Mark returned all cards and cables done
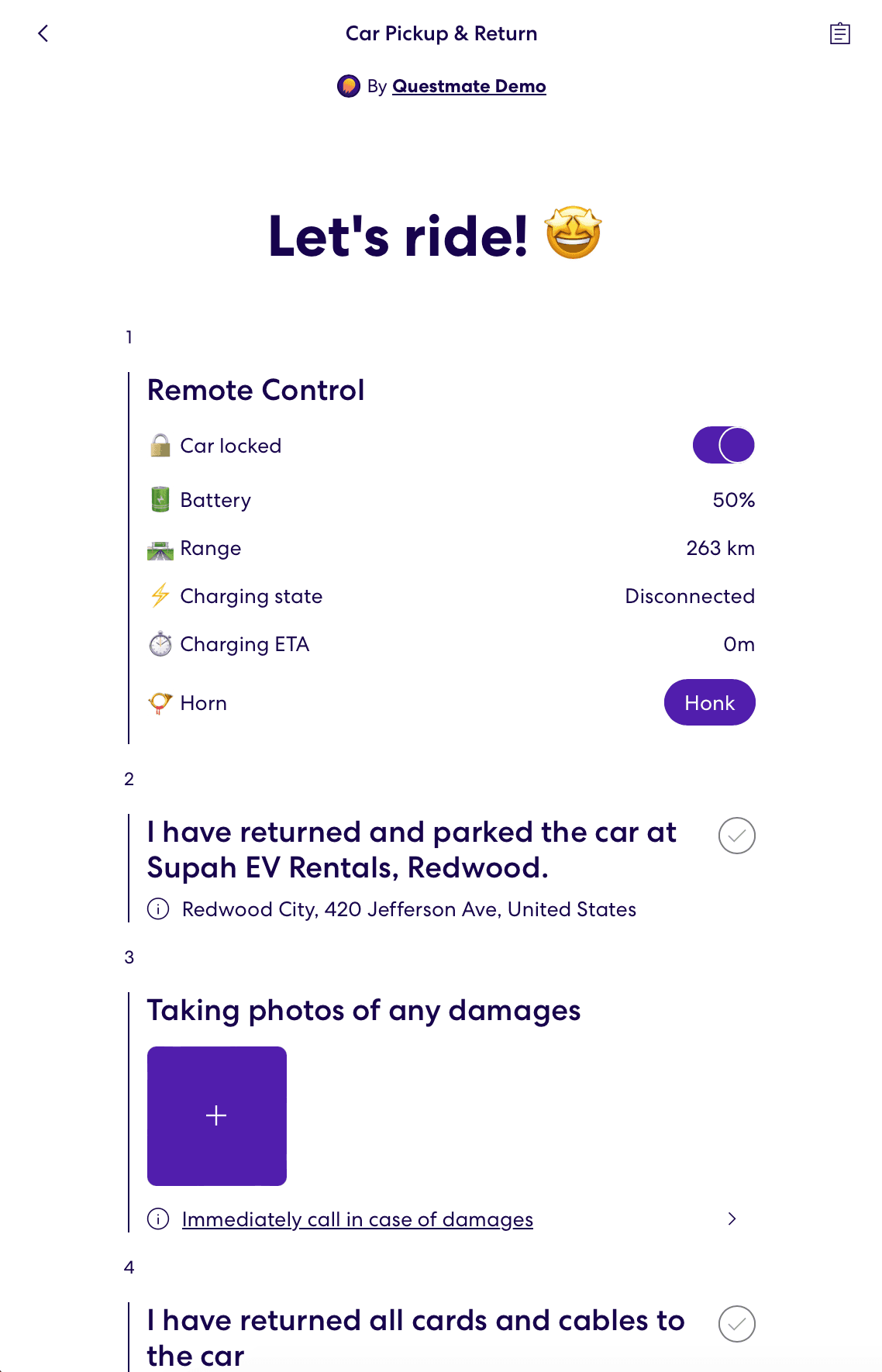The height and width of the screenshot is (1372, 882). tap(736, 1324)
